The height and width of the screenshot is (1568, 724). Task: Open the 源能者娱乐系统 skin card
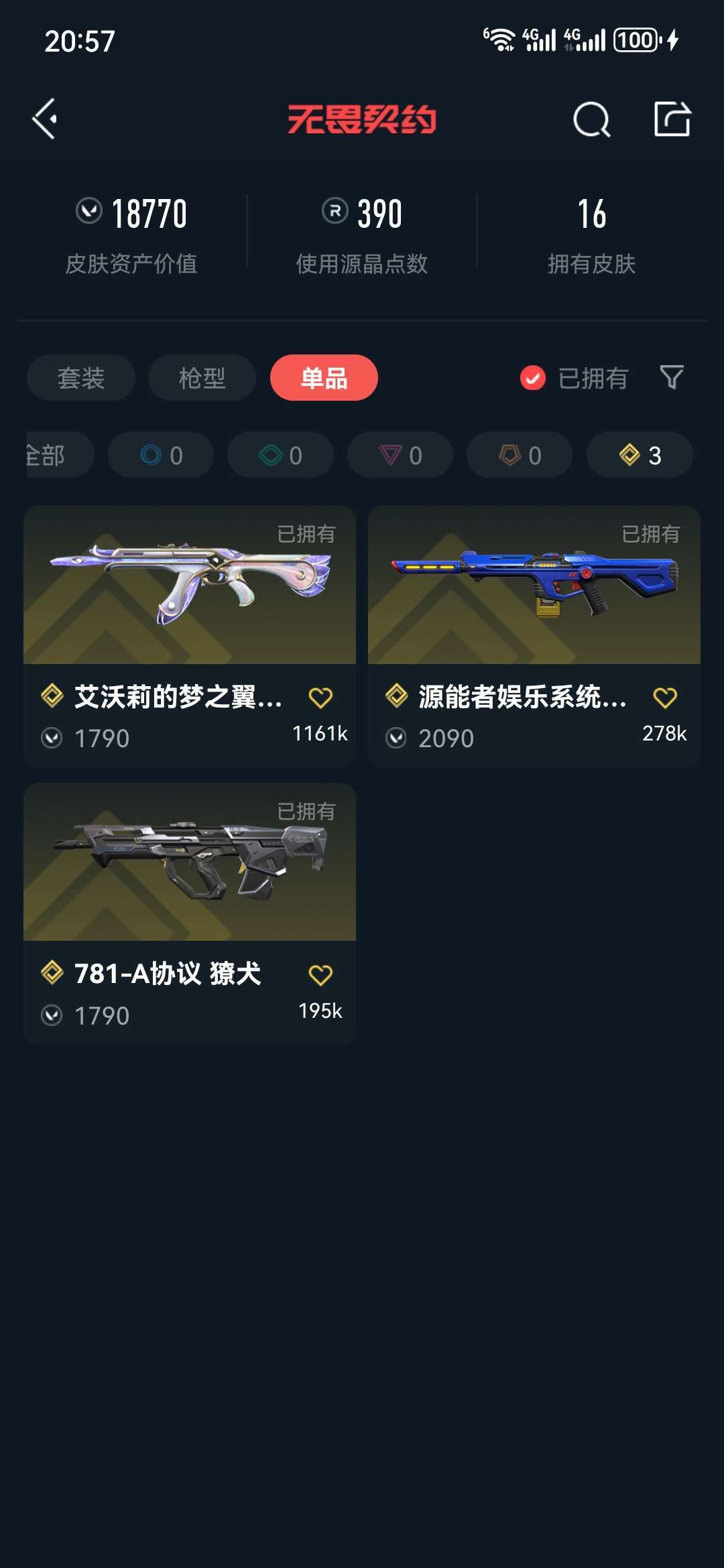(534, 636)
